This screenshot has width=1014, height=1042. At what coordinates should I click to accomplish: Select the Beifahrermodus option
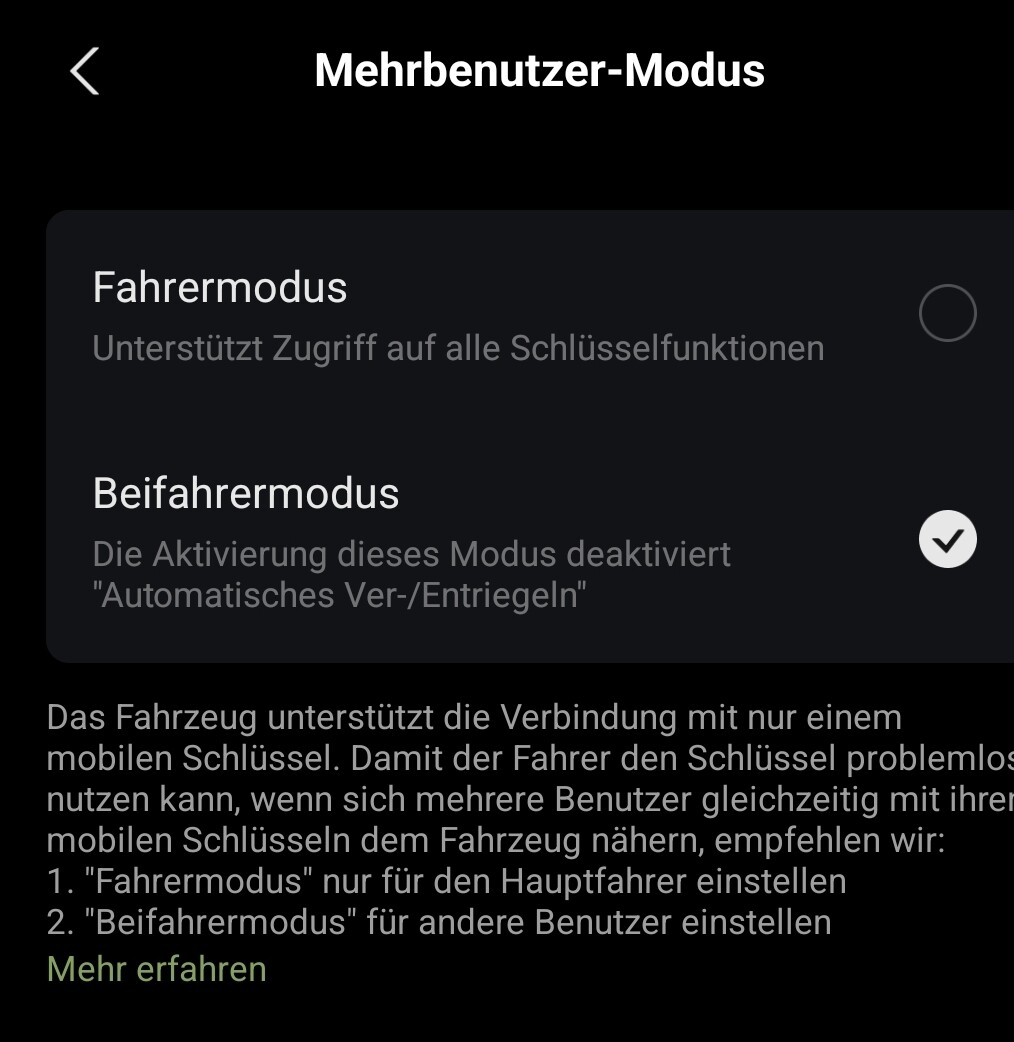(x=946, y=539)
